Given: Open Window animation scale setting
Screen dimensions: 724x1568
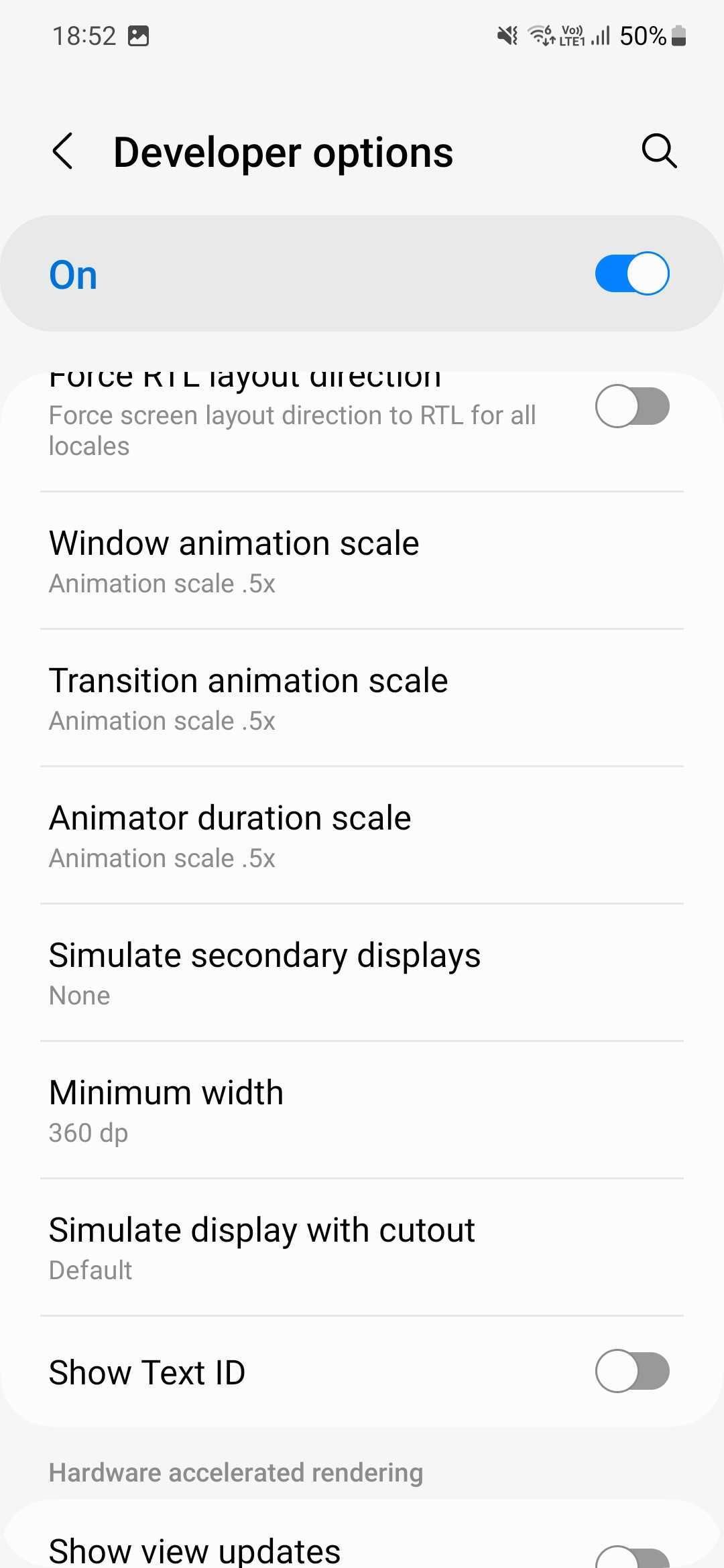Looking at the screenshot, I should 362,561.
